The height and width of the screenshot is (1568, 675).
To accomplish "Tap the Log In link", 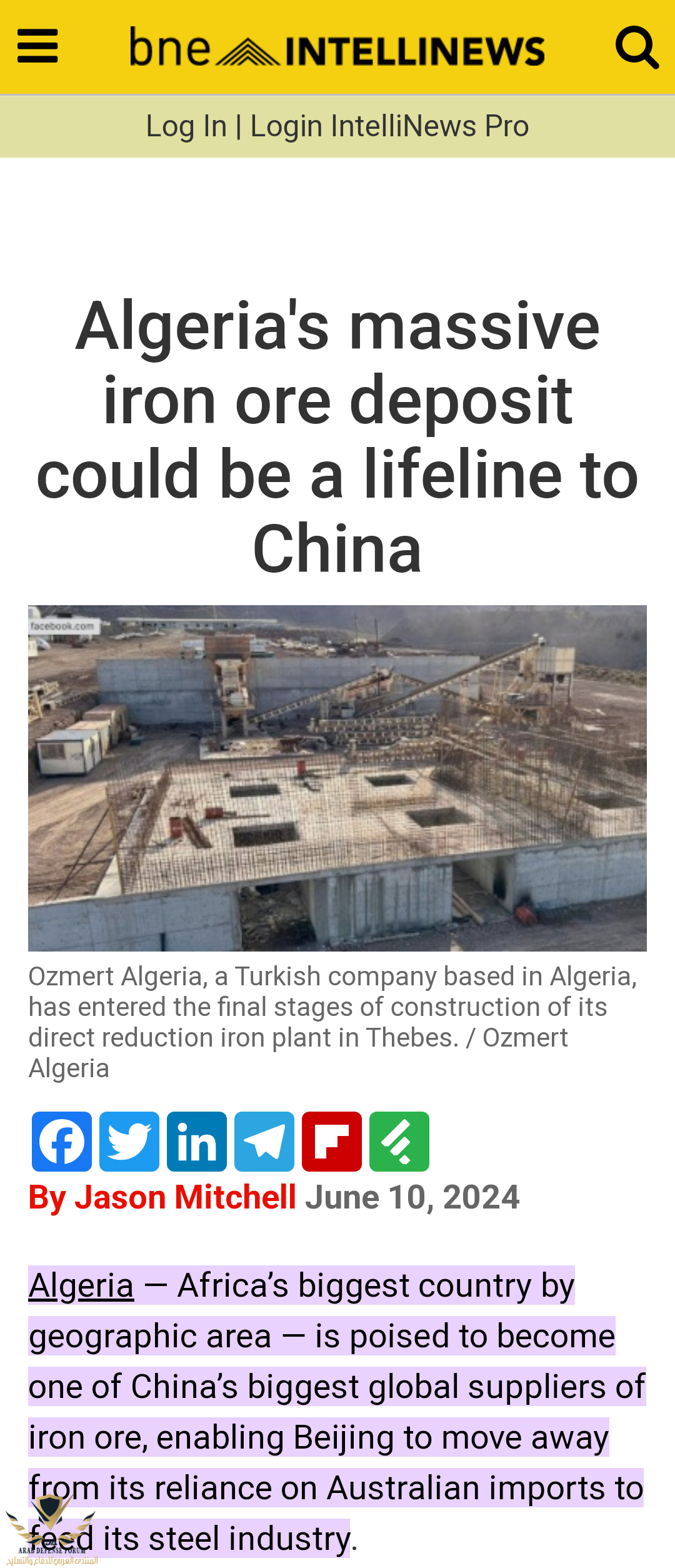I will [186, 126].
